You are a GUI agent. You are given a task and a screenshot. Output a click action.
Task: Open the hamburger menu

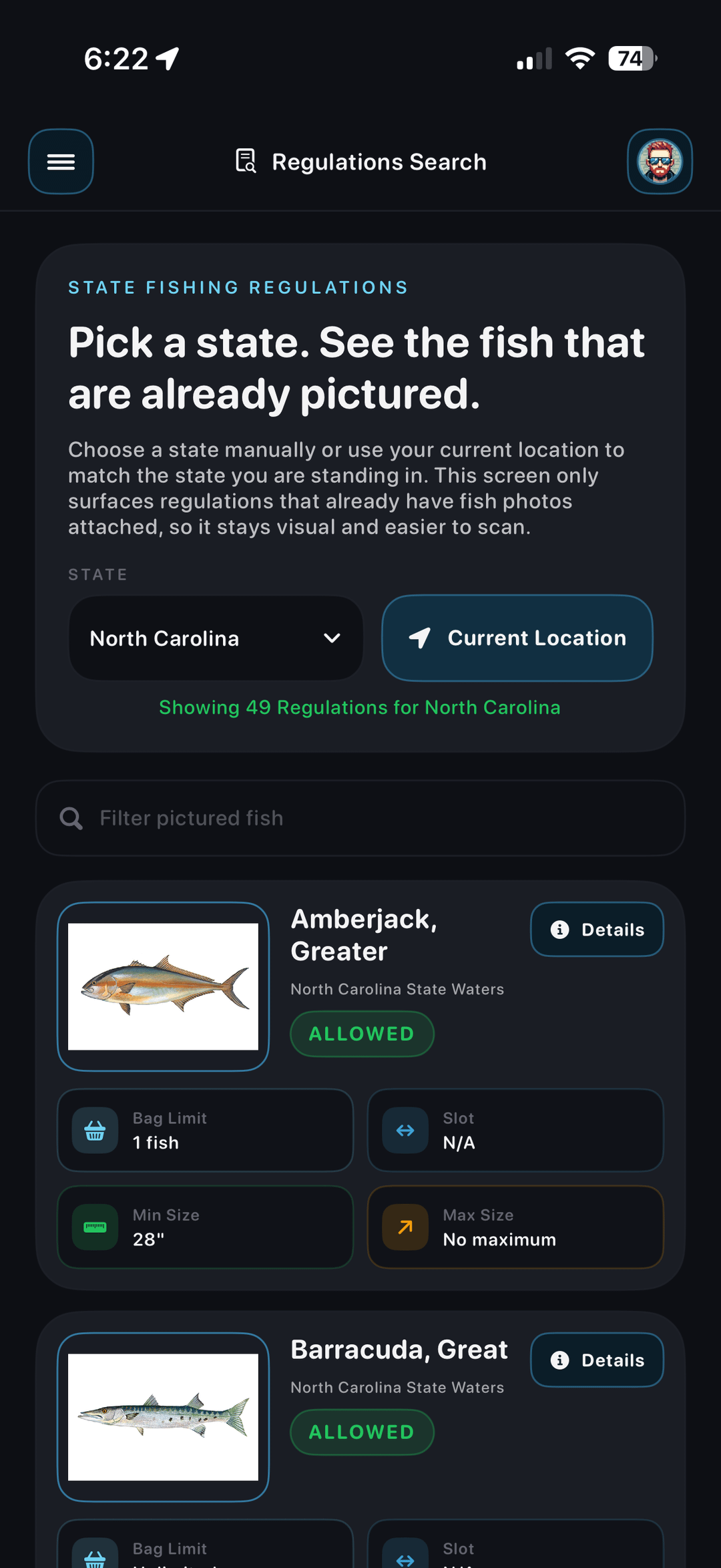pos(61,162)
